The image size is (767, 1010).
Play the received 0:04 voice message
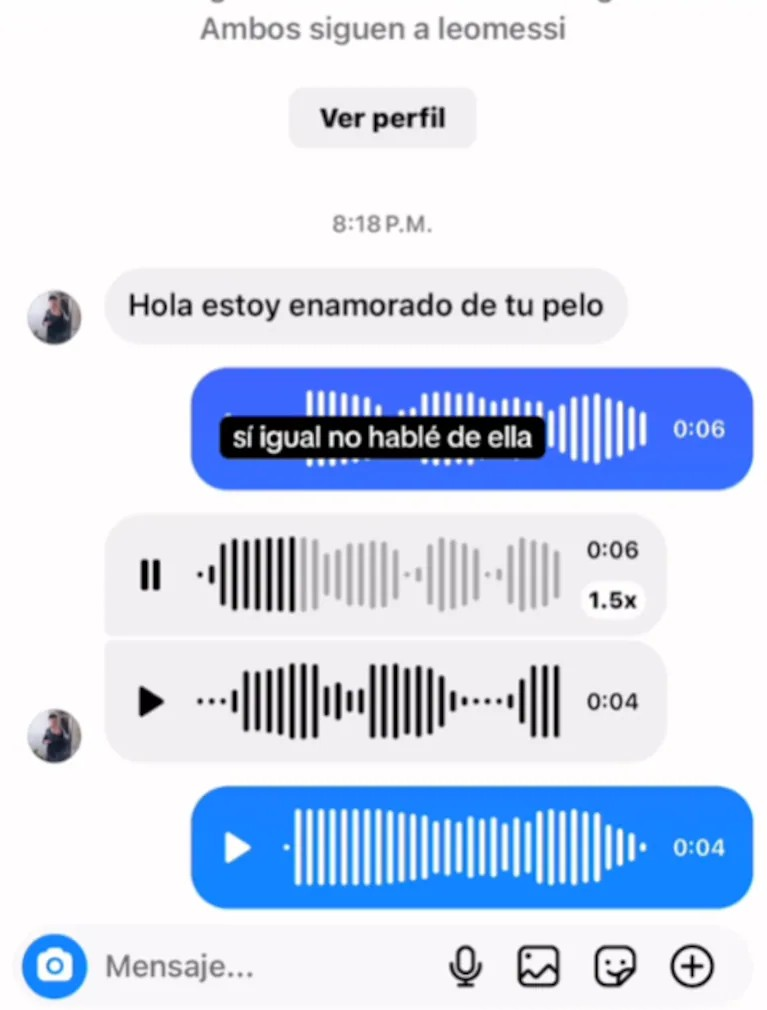151,701
